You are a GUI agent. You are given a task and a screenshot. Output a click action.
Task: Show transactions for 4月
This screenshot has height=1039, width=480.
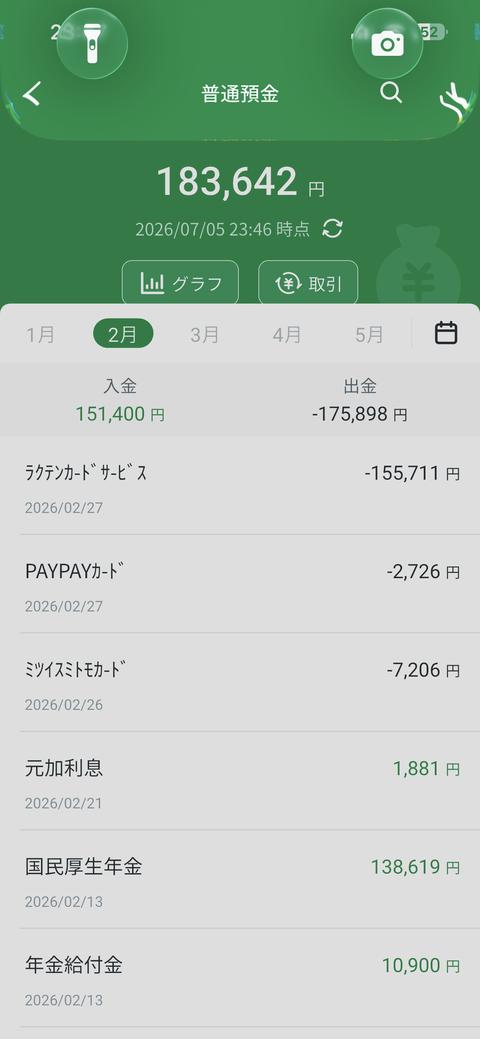286,334
